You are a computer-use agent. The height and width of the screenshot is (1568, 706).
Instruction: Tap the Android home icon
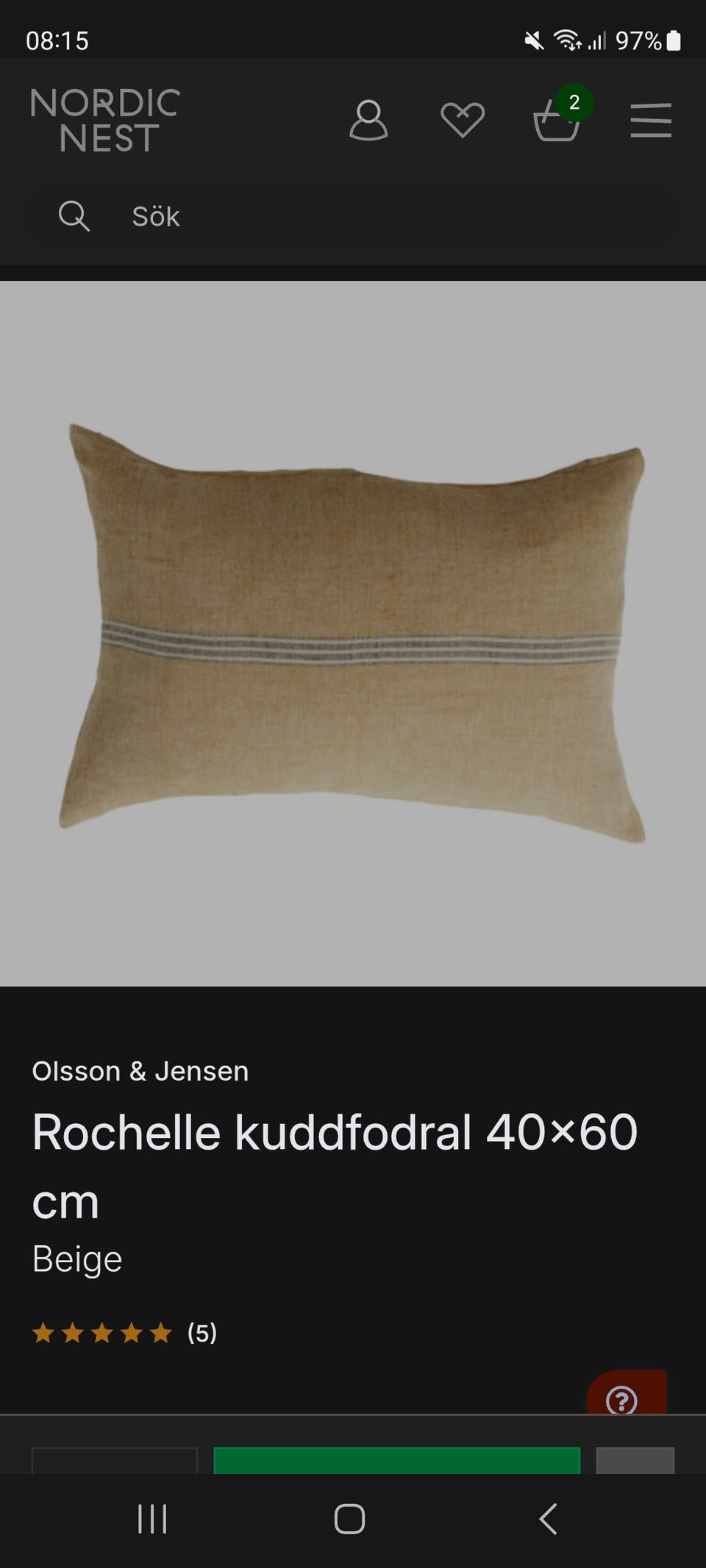coord(351,1520)
